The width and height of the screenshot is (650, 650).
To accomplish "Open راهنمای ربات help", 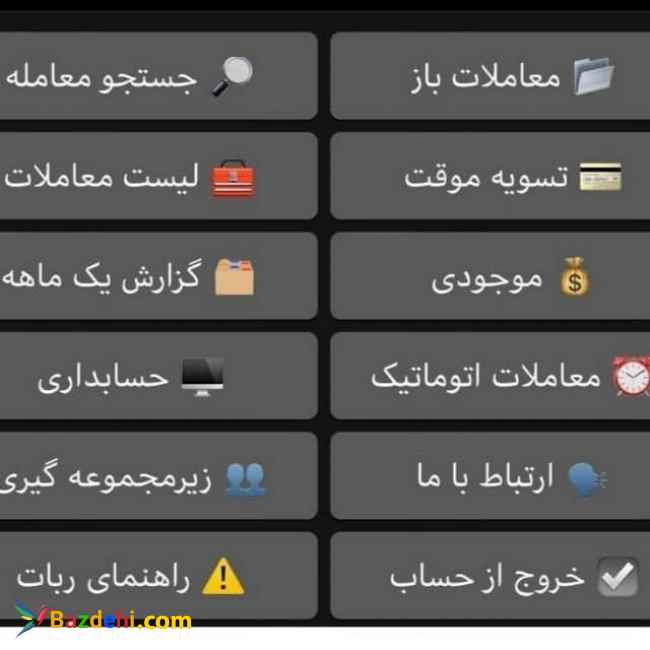I will tap(158, 577).
